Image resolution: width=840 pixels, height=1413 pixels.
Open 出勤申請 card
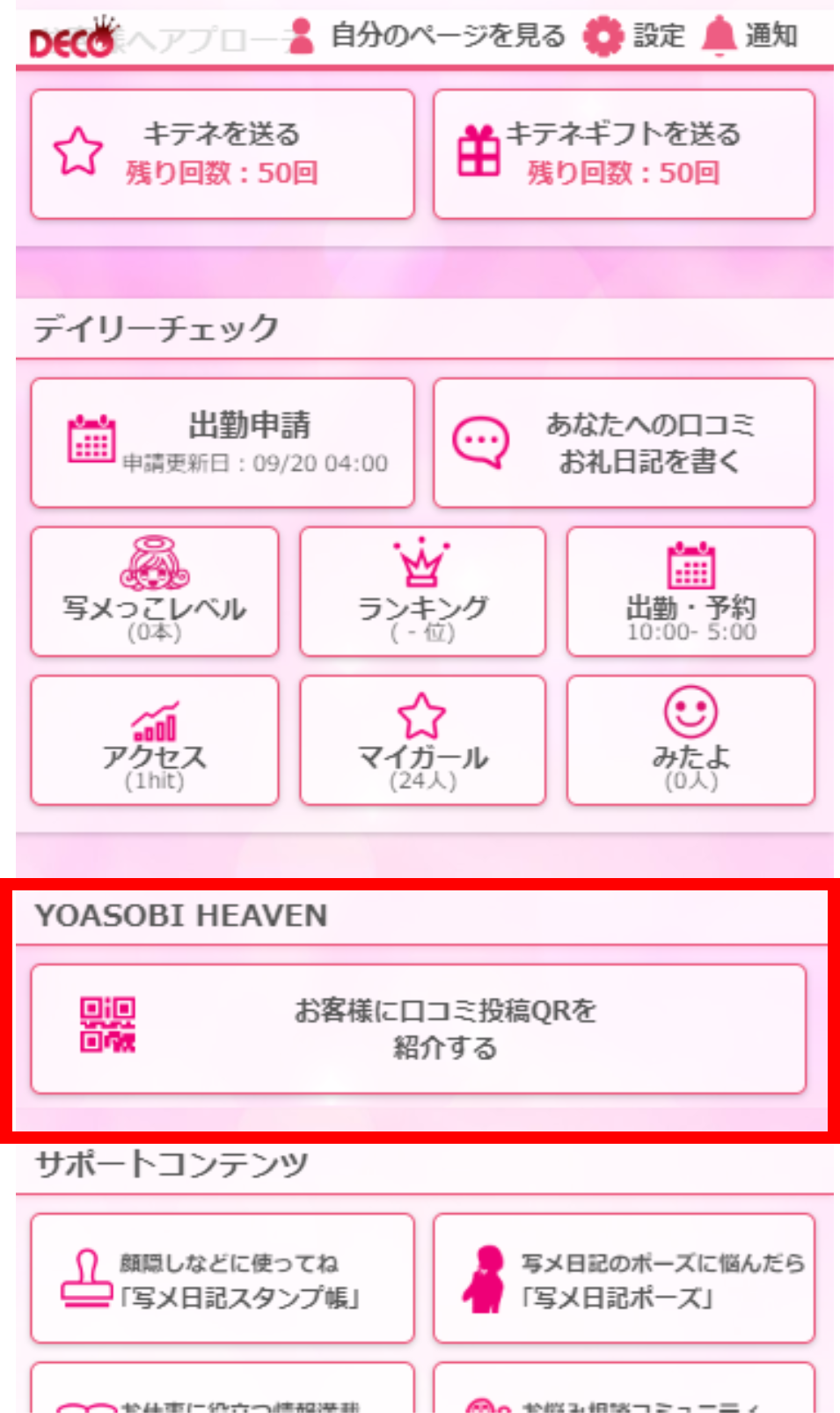(x=223, y=443)
